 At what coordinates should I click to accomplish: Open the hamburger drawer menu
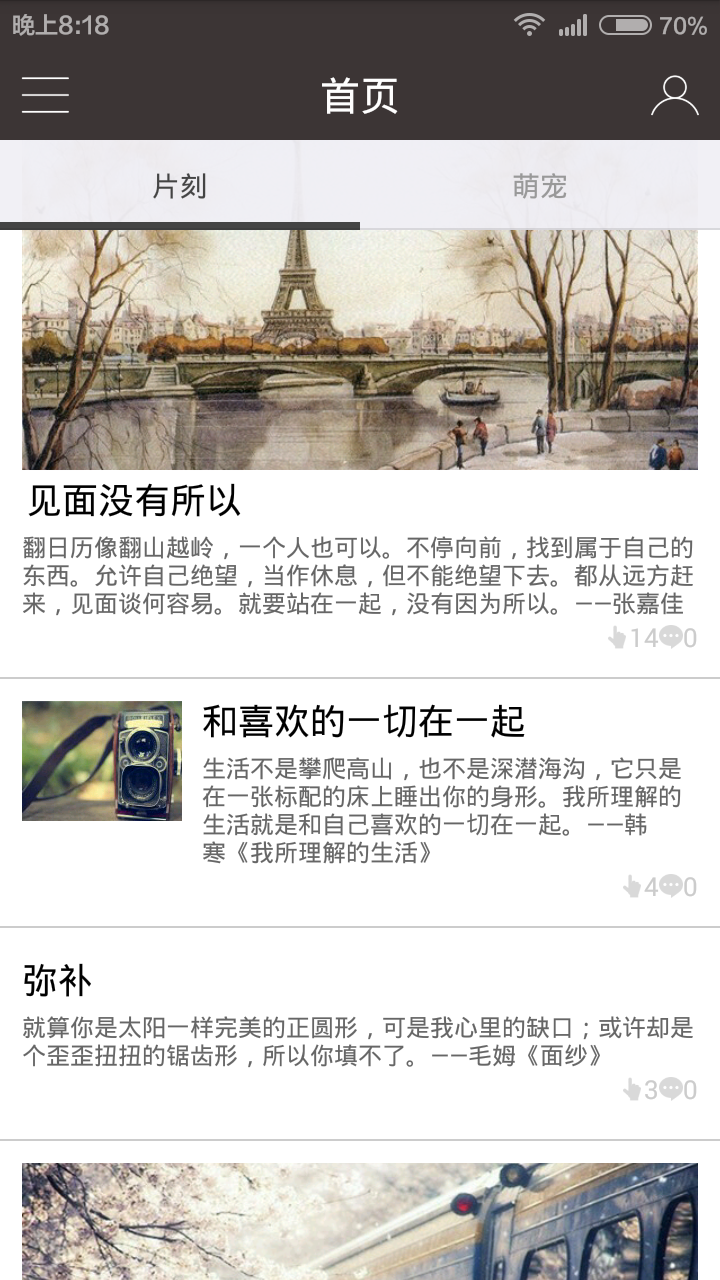pos(45,96)
